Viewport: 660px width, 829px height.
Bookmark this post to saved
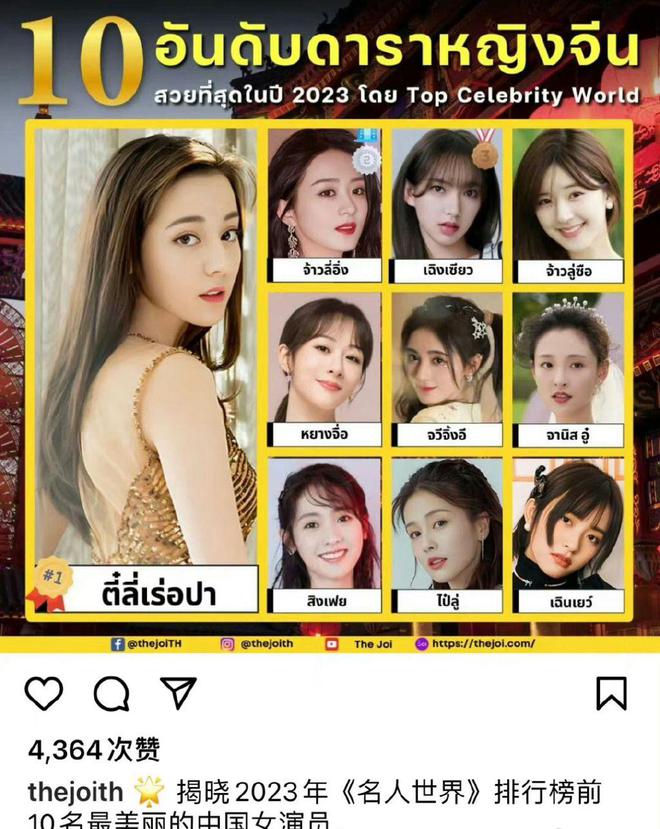[x=611, y=693]
